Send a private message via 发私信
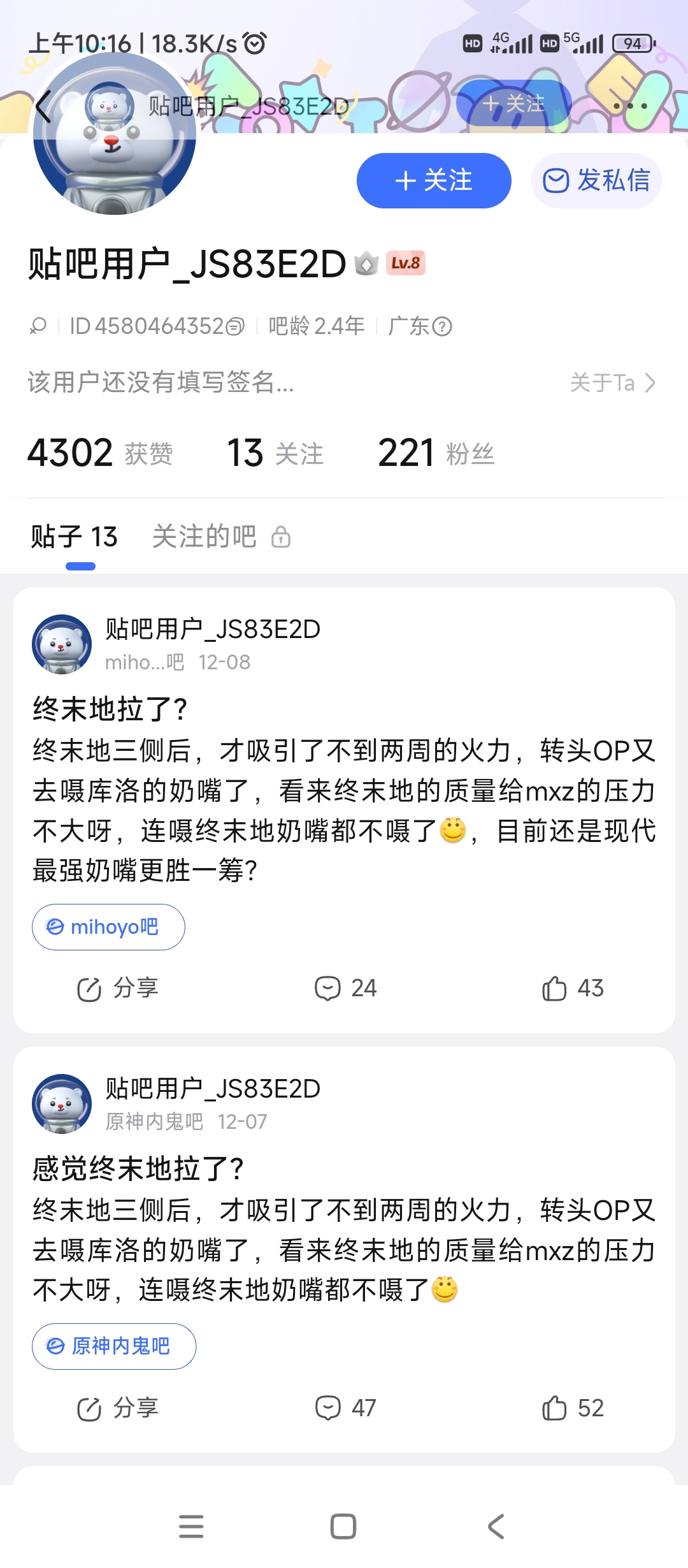 pos(596,181)
